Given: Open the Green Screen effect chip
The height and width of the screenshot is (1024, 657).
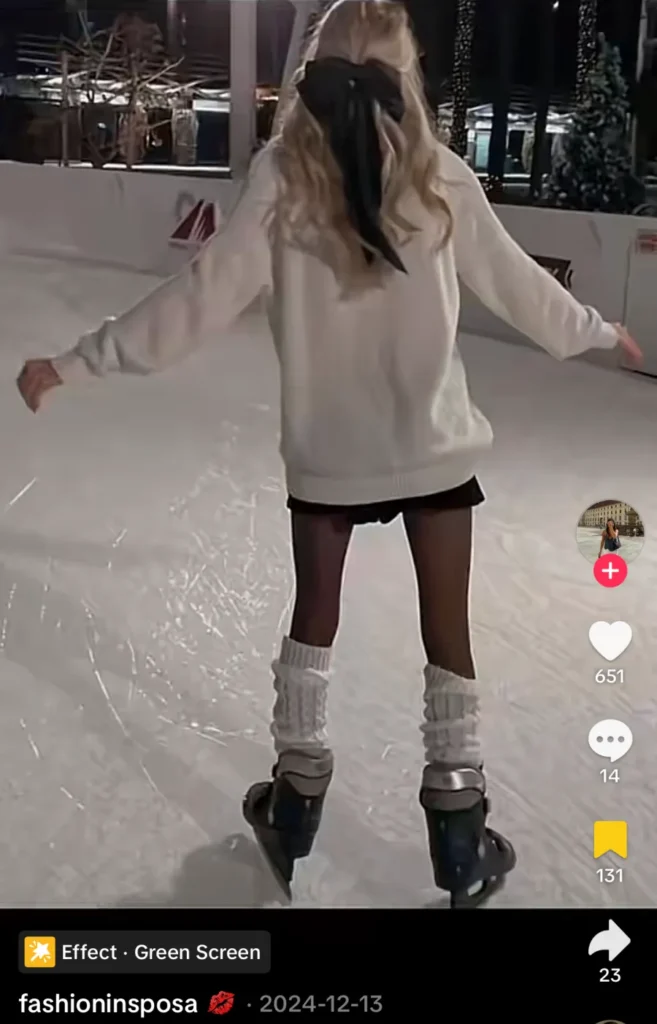Looking at the screenshot, I should (144, 952).
